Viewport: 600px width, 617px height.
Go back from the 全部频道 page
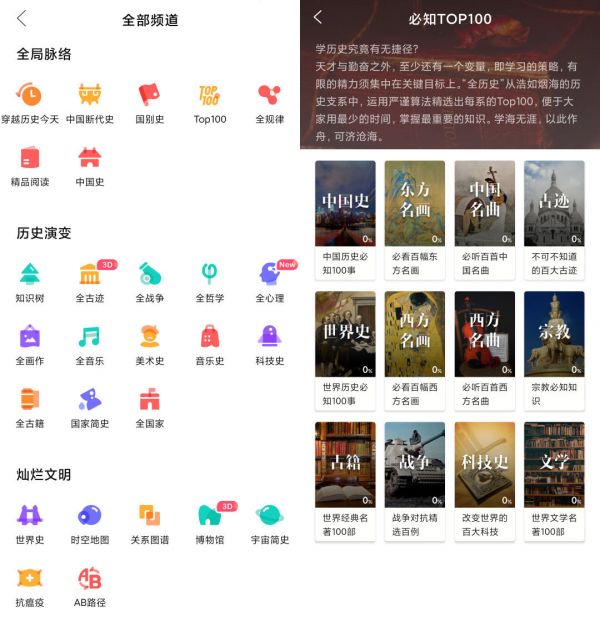point(22,18)
